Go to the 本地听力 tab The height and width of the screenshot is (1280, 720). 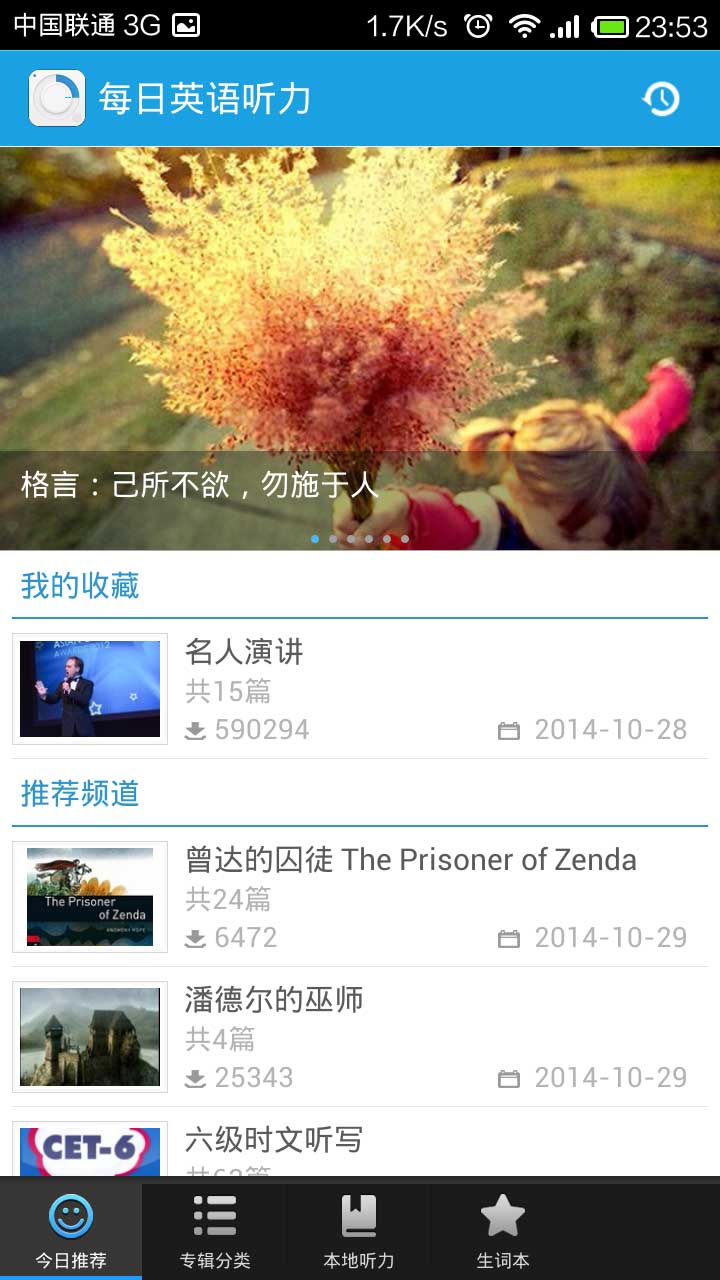[x=359, y=1231]
